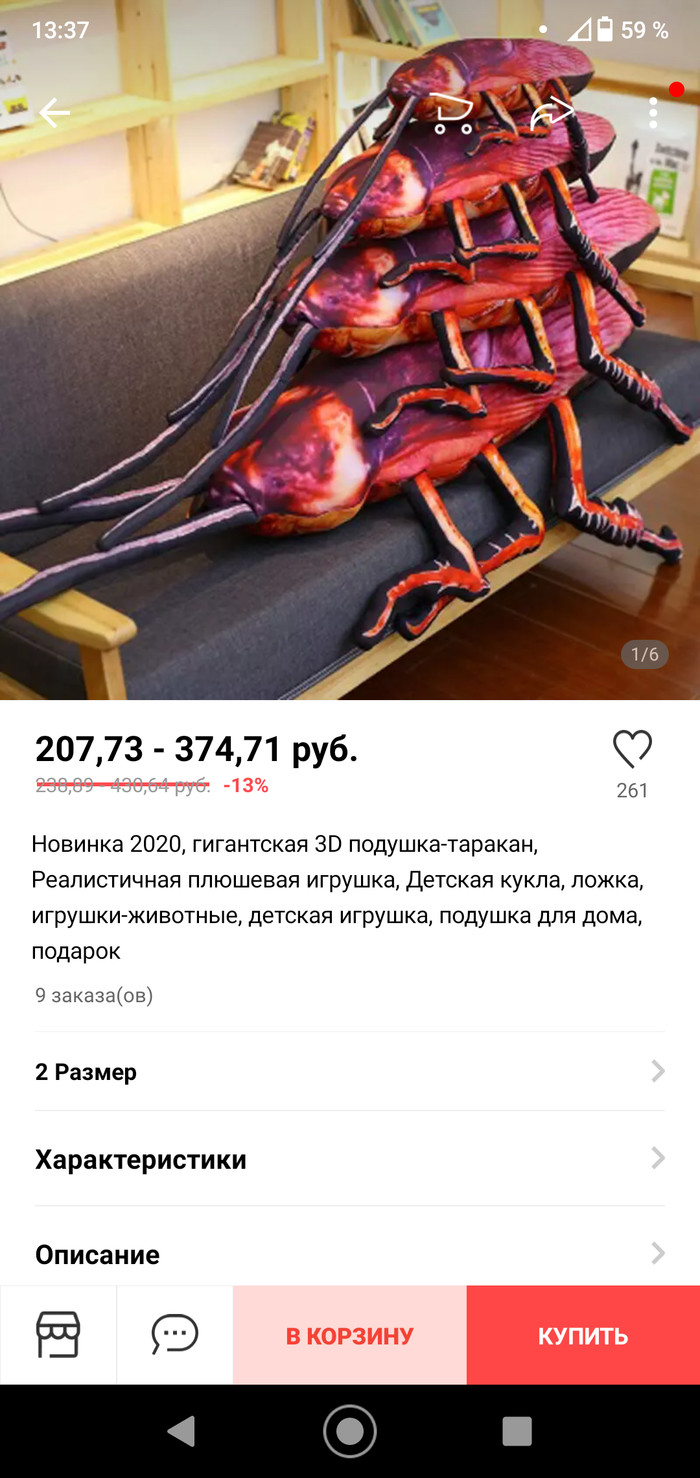Screen dimensions: 700x1478
Task: Open the three-dot overflow menu
Action: tap(653, 113)
